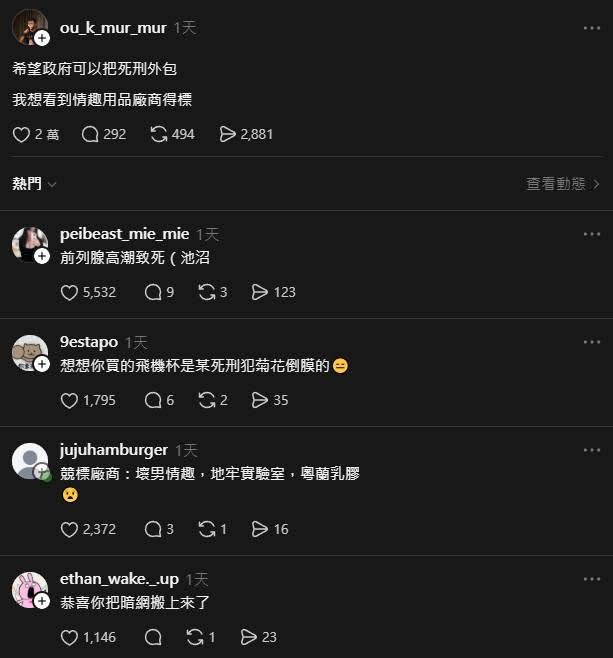Image resolution: width=613 pixels, height=658 pixels.
Task: Open replies on ou_k_mur_mur's post
Action: pyautogui.click(x=90, y=134)
